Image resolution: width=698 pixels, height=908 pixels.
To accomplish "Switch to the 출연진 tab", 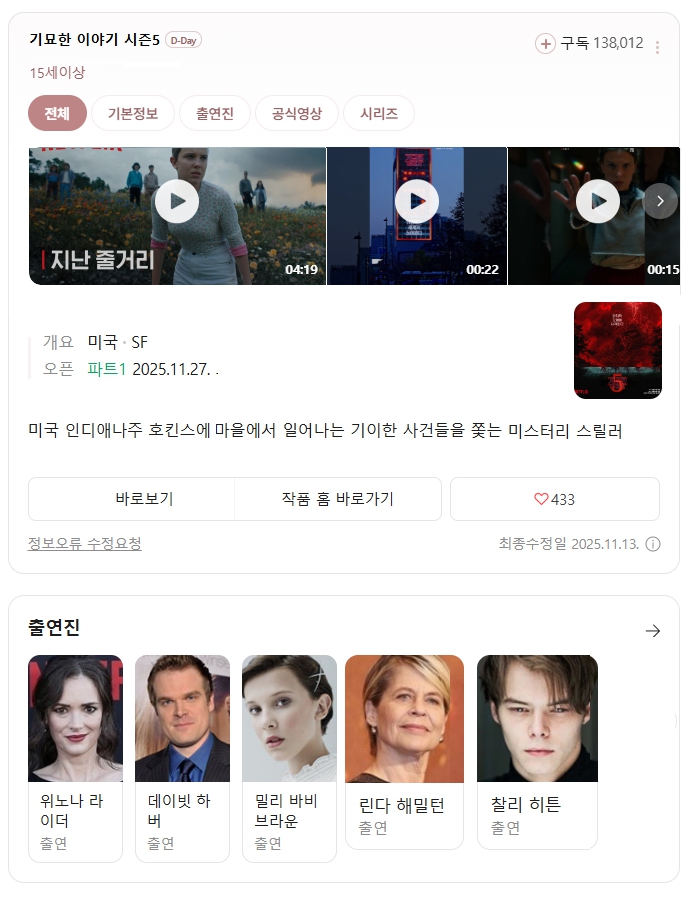I will [215, 113].
